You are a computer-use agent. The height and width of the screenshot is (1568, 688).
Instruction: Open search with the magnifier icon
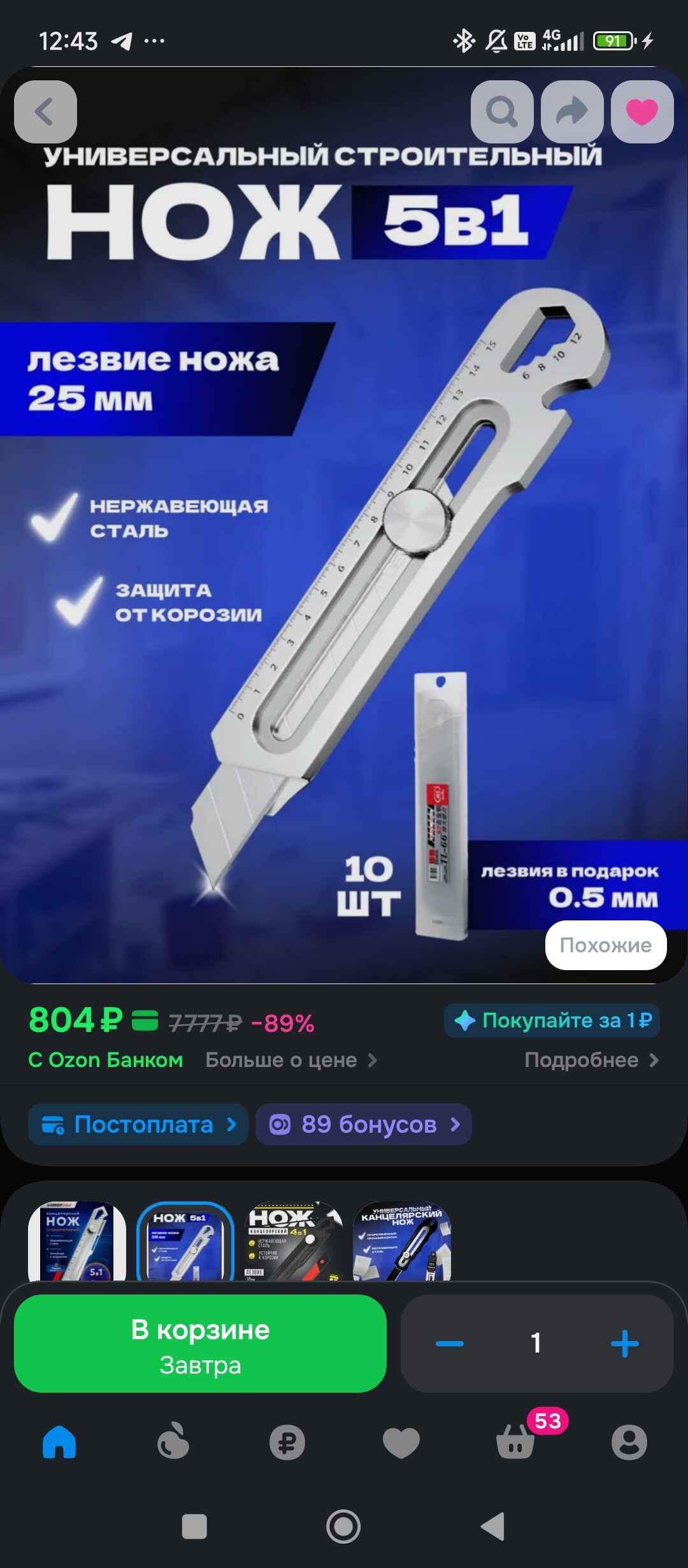(502, 112)
